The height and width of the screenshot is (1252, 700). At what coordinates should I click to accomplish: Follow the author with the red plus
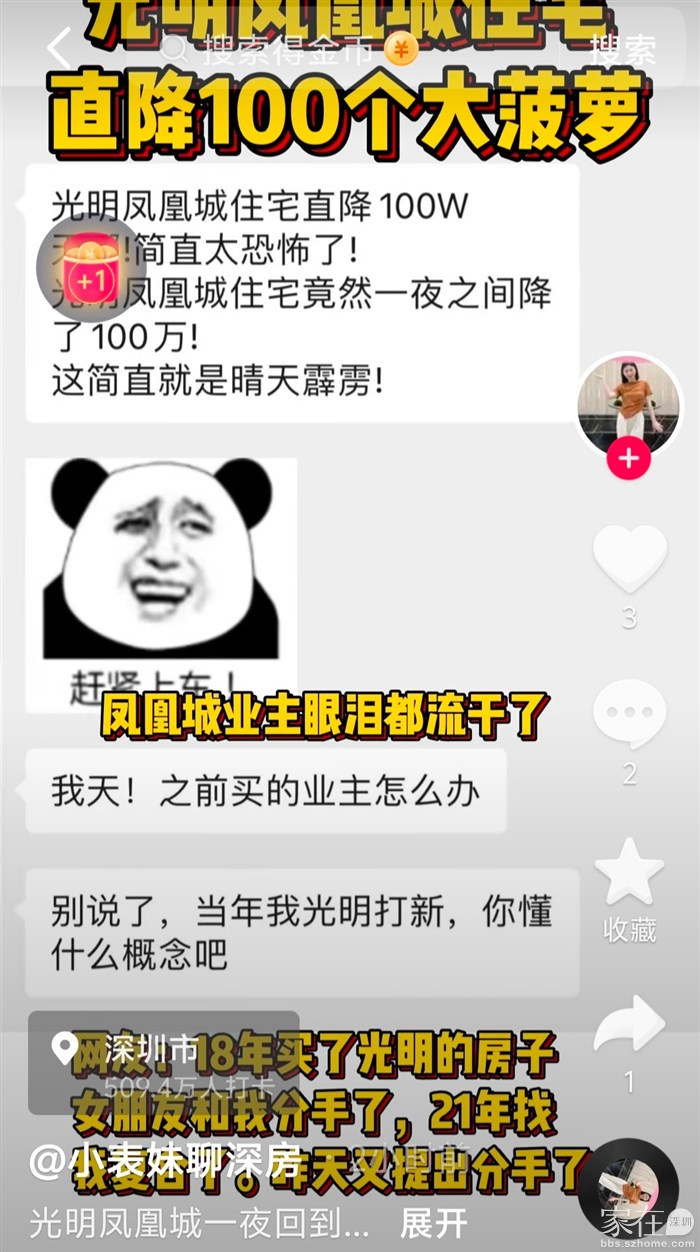coord(629,459)
